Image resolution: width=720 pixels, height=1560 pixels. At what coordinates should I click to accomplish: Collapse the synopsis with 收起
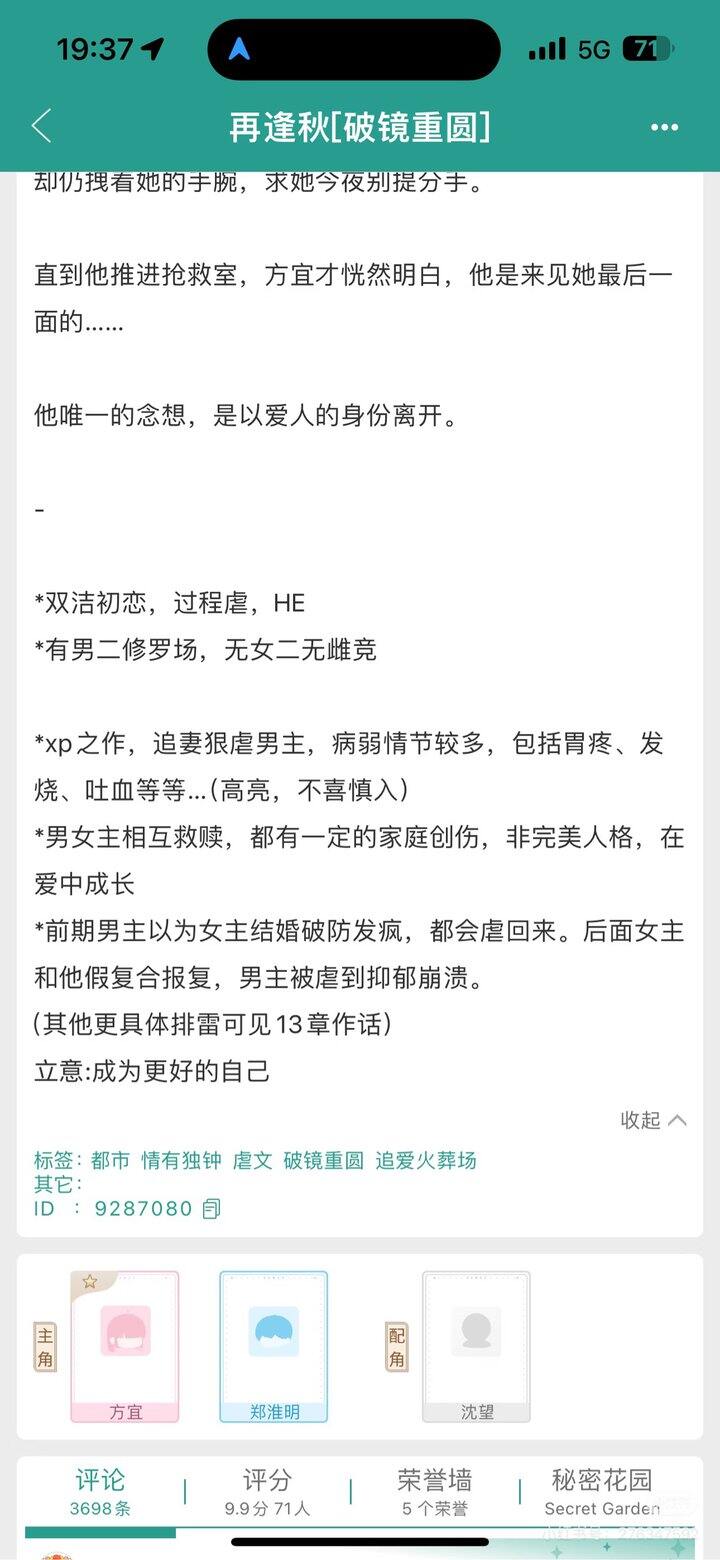pyautogui.click(x=653, y=1120)
